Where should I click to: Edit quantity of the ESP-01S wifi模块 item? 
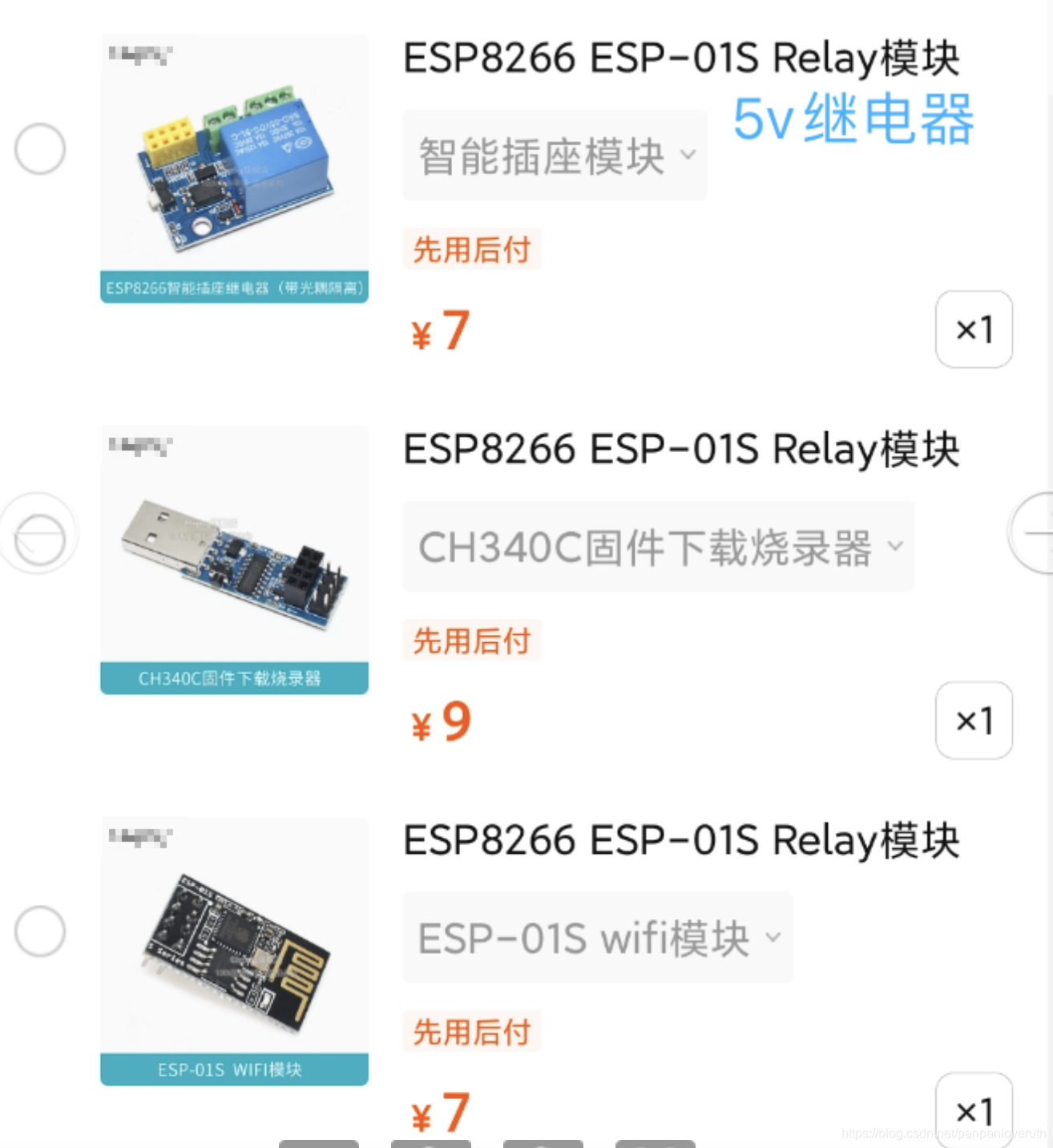(x=974, y=1110)
